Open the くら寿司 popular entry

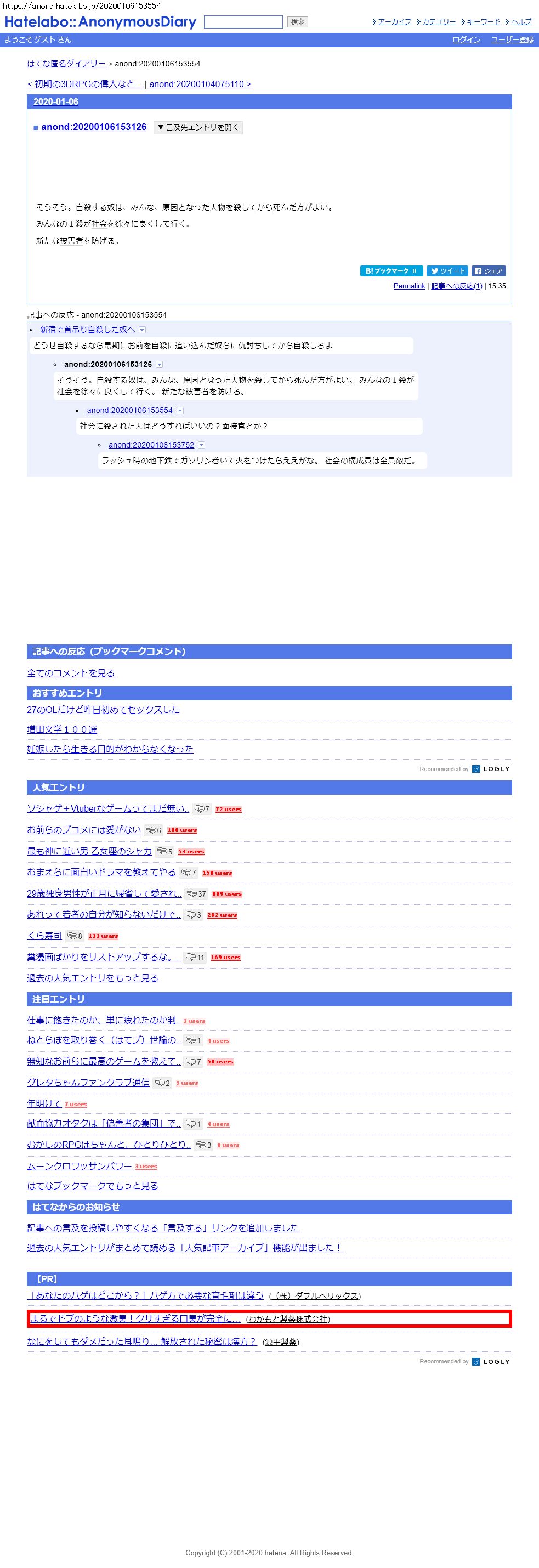click(x=44, y=936)
